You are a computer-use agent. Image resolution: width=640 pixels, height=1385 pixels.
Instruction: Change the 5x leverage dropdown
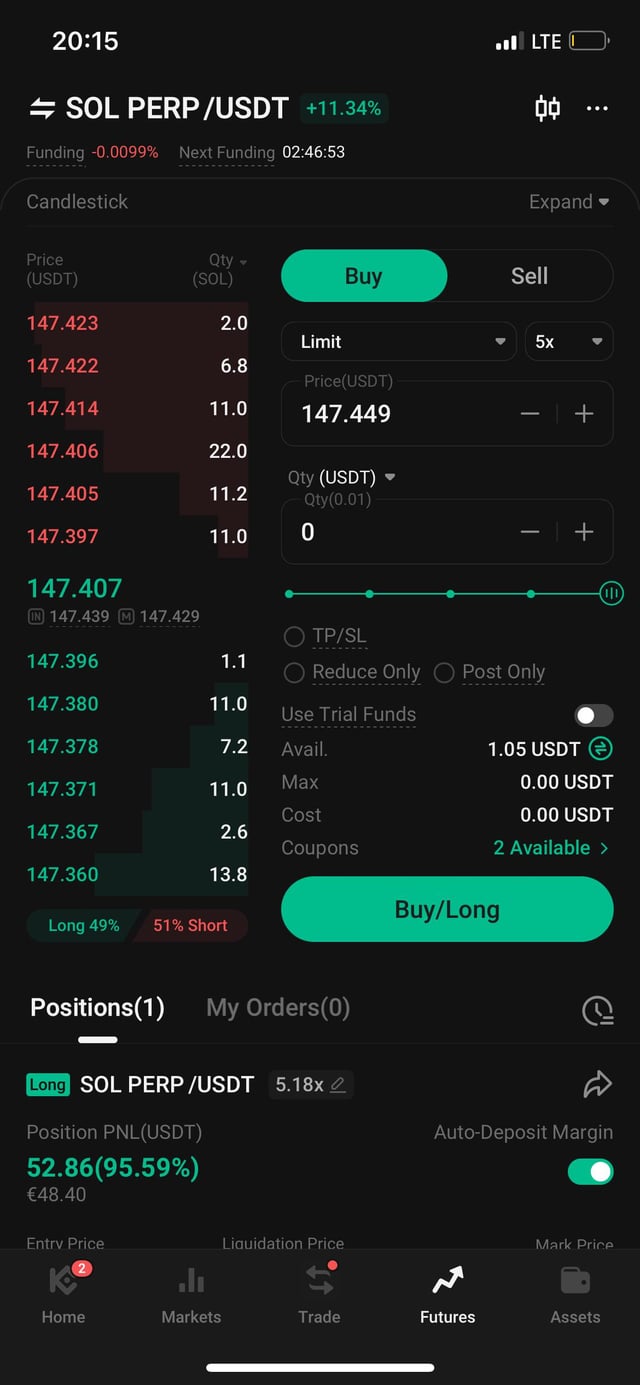tap(568, 342)
